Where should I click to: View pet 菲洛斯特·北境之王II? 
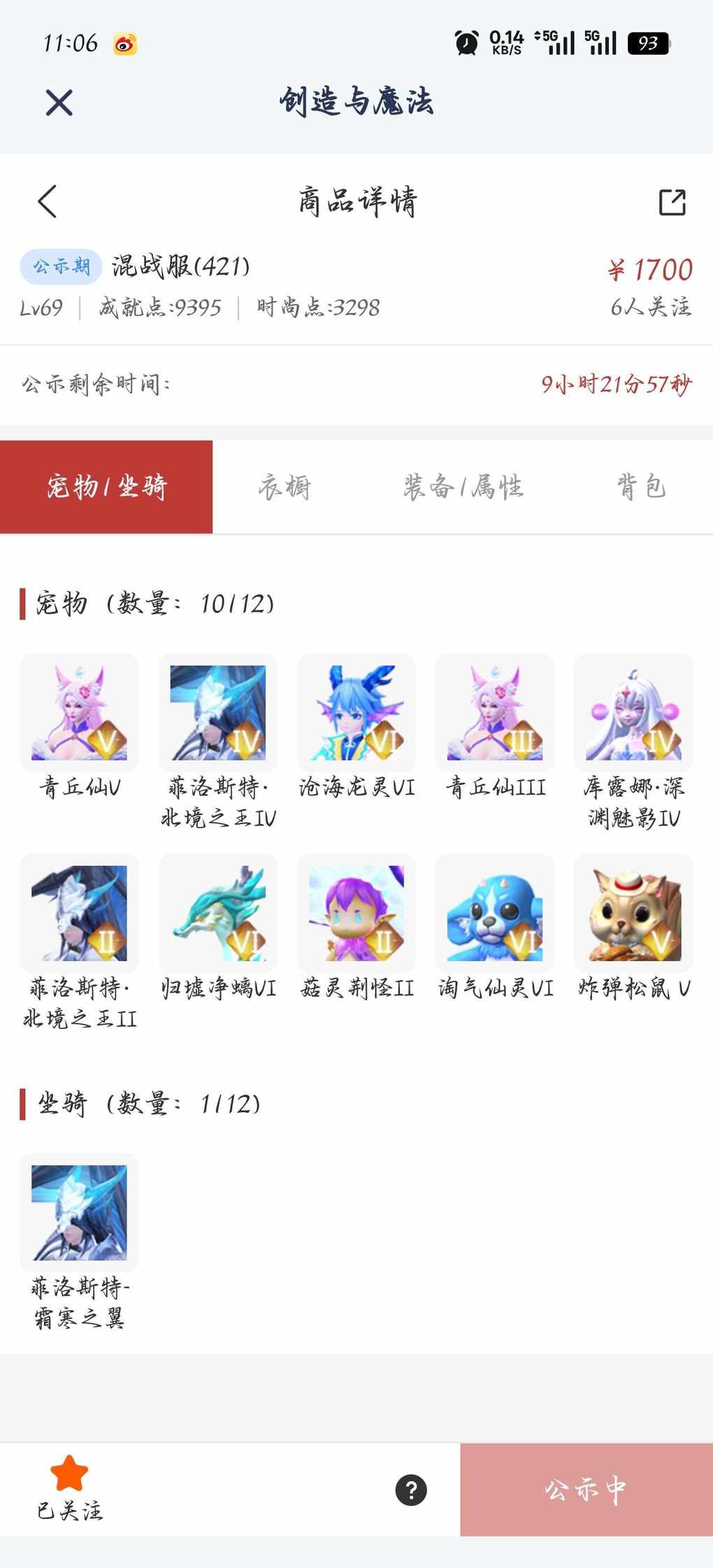pos(79,913)
